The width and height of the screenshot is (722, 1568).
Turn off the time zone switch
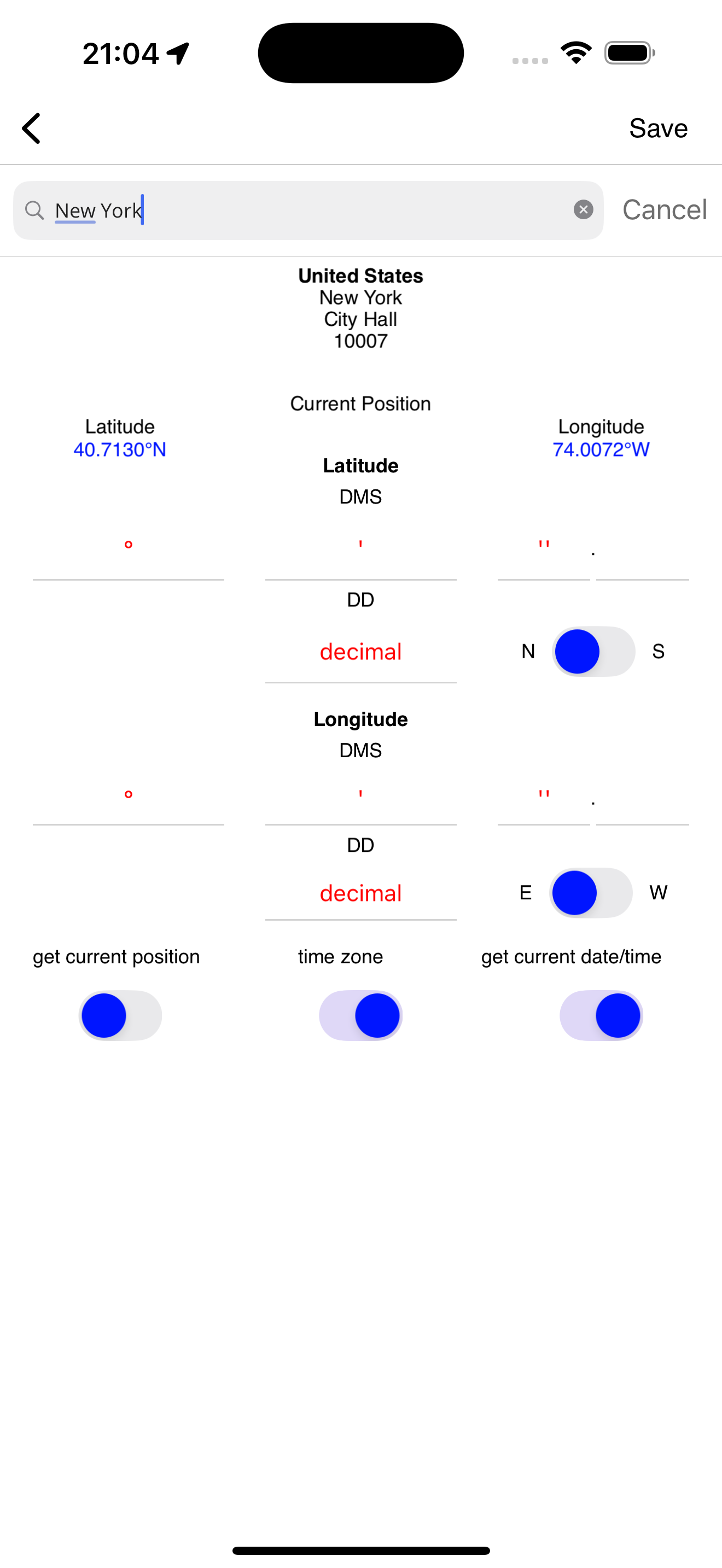click(x=360, y=1015)
